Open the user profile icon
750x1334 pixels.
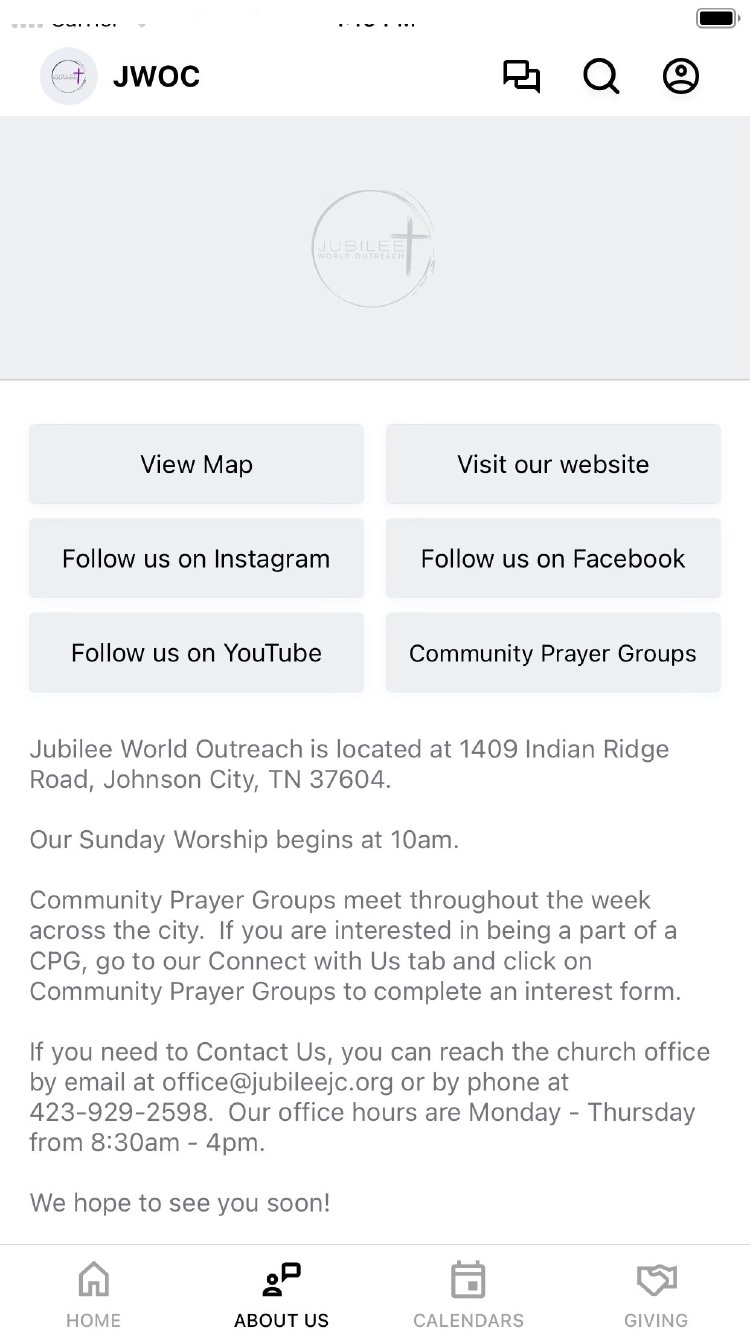(x=681, y=76)
